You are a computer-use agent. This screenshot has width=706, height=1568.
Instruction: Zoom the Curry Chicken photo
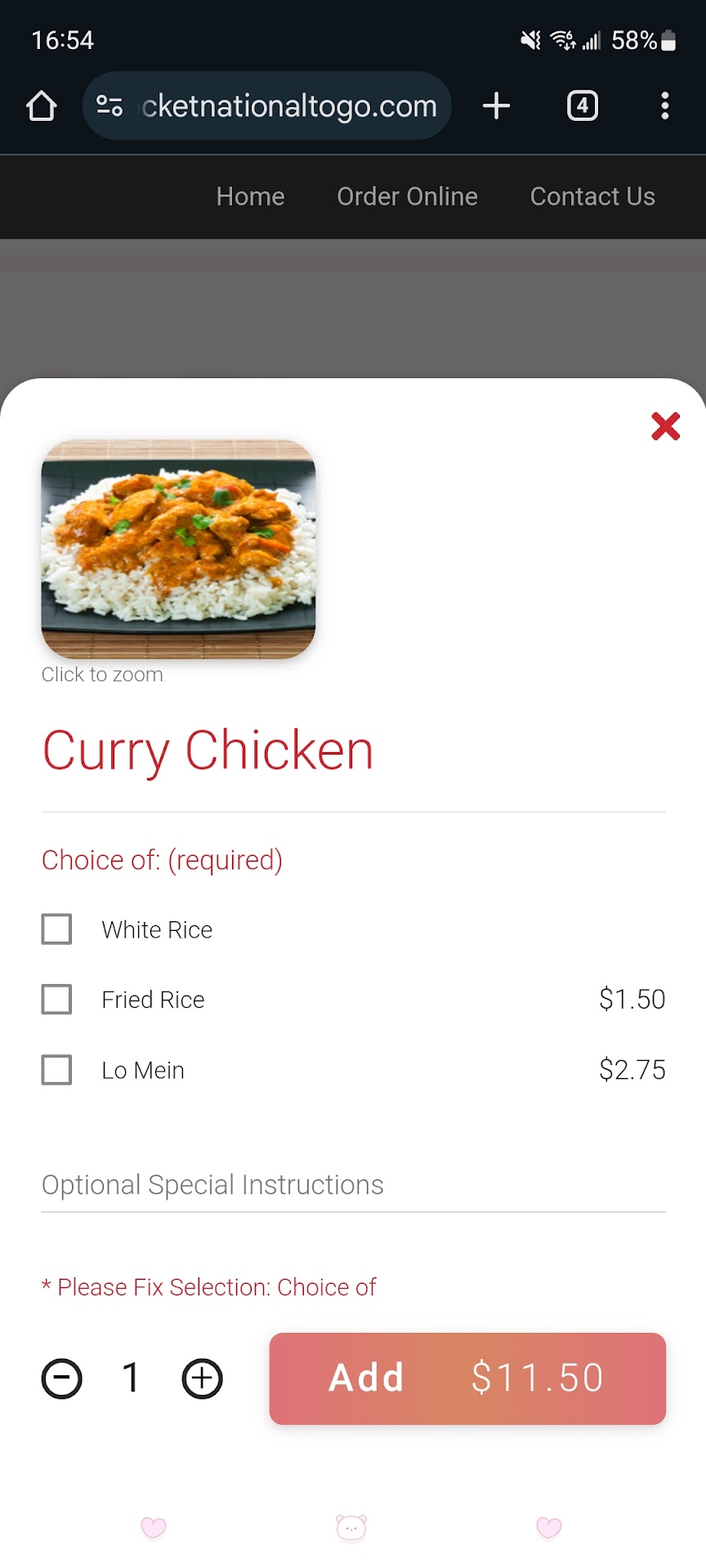(x=178, y=549)
